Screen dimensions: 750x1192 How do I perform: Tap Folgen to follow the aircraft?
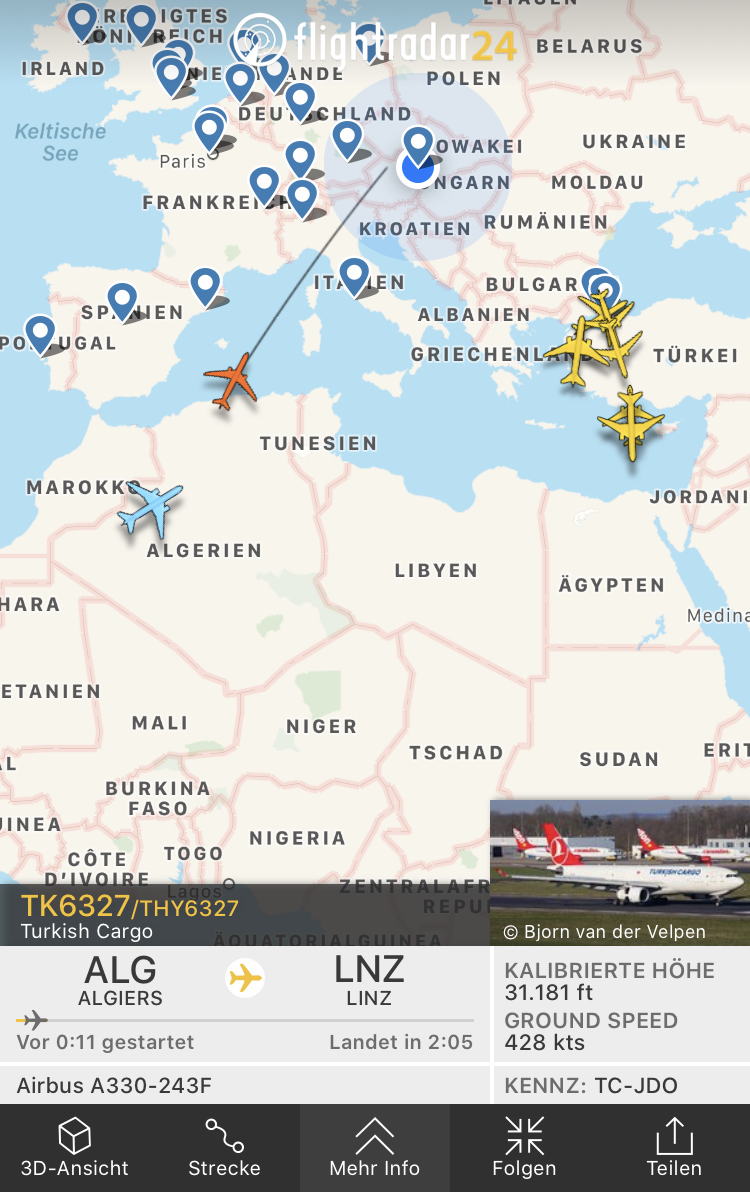(x=524, y=1147)
